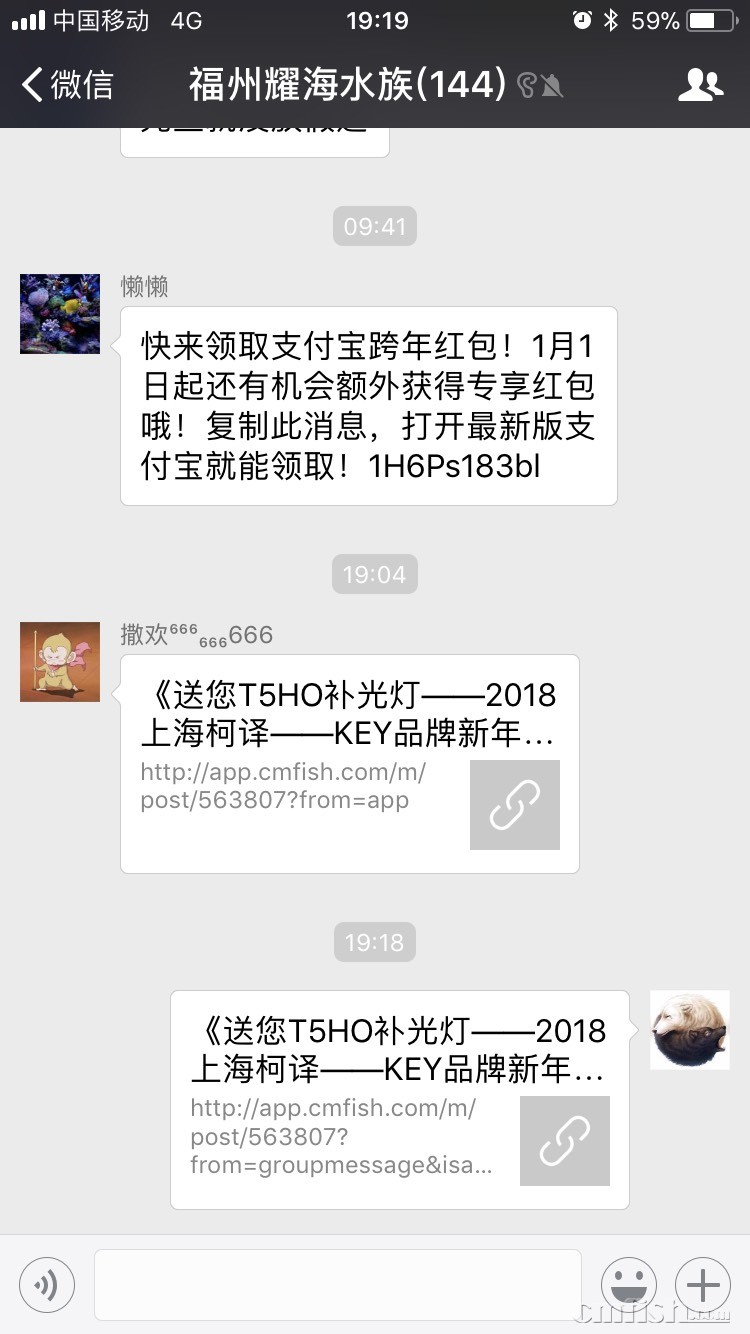Image resolution: width=750 pixels, height=1334 pixels.
Task: Open my own link card sent at 19:18
Action: [x=400, y=1100]
